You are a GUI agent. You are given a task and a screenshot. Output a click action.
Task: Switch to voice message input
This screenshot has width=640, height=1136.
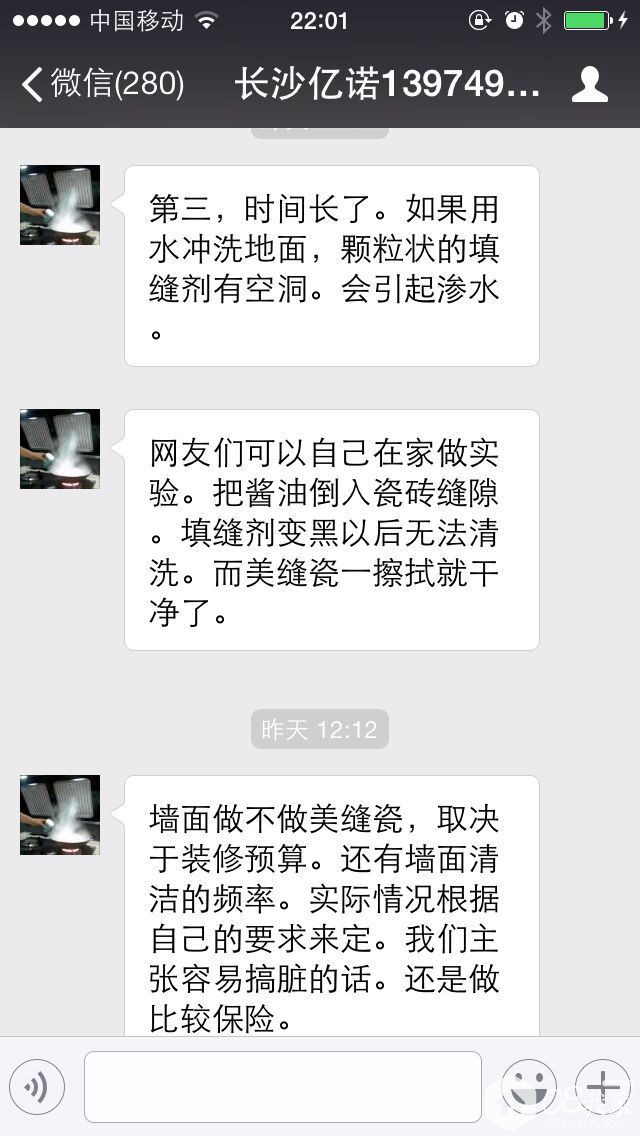[x=37, y=1087]
